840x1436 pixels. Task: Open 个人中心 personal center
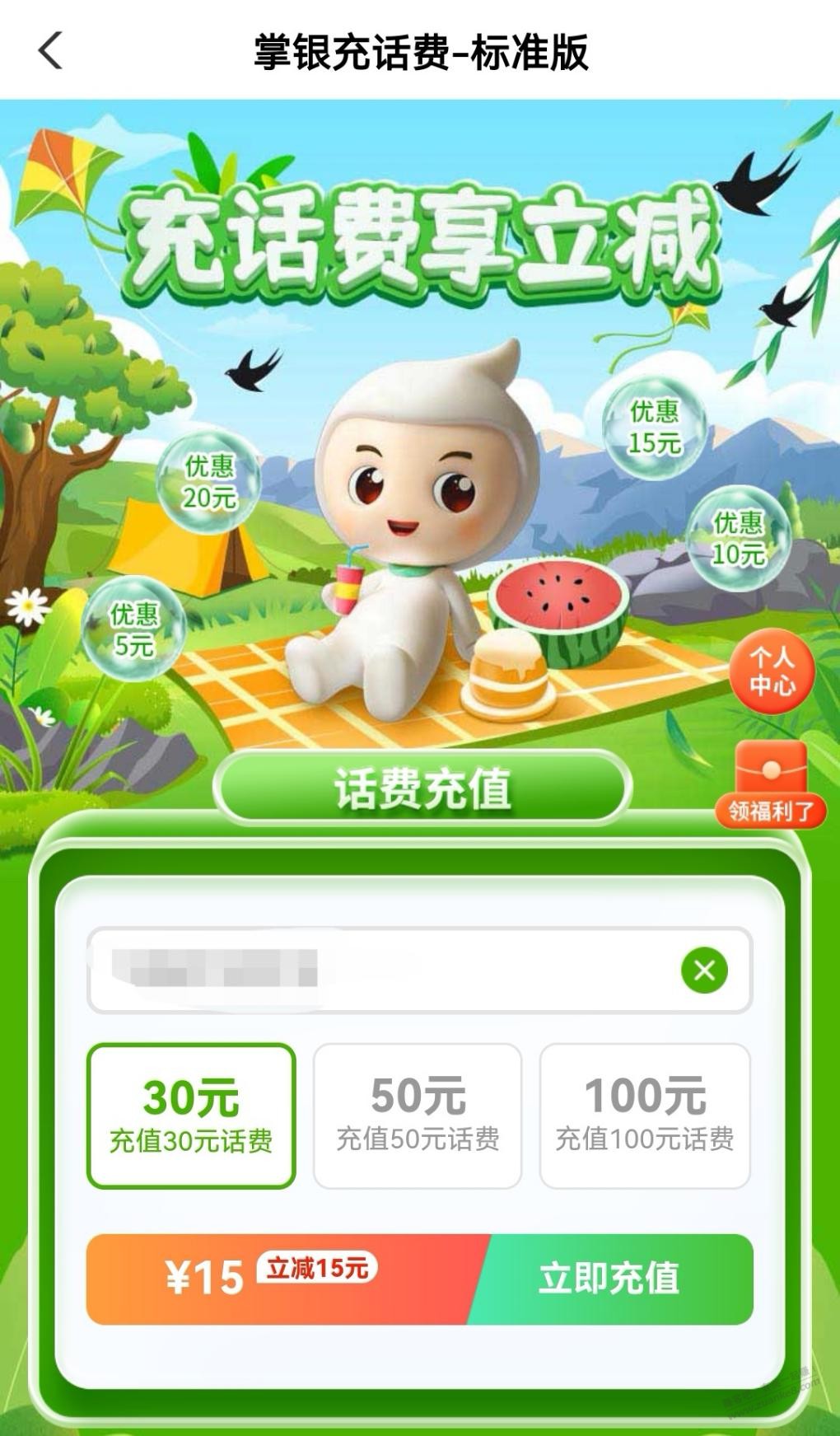coord(771,671)
